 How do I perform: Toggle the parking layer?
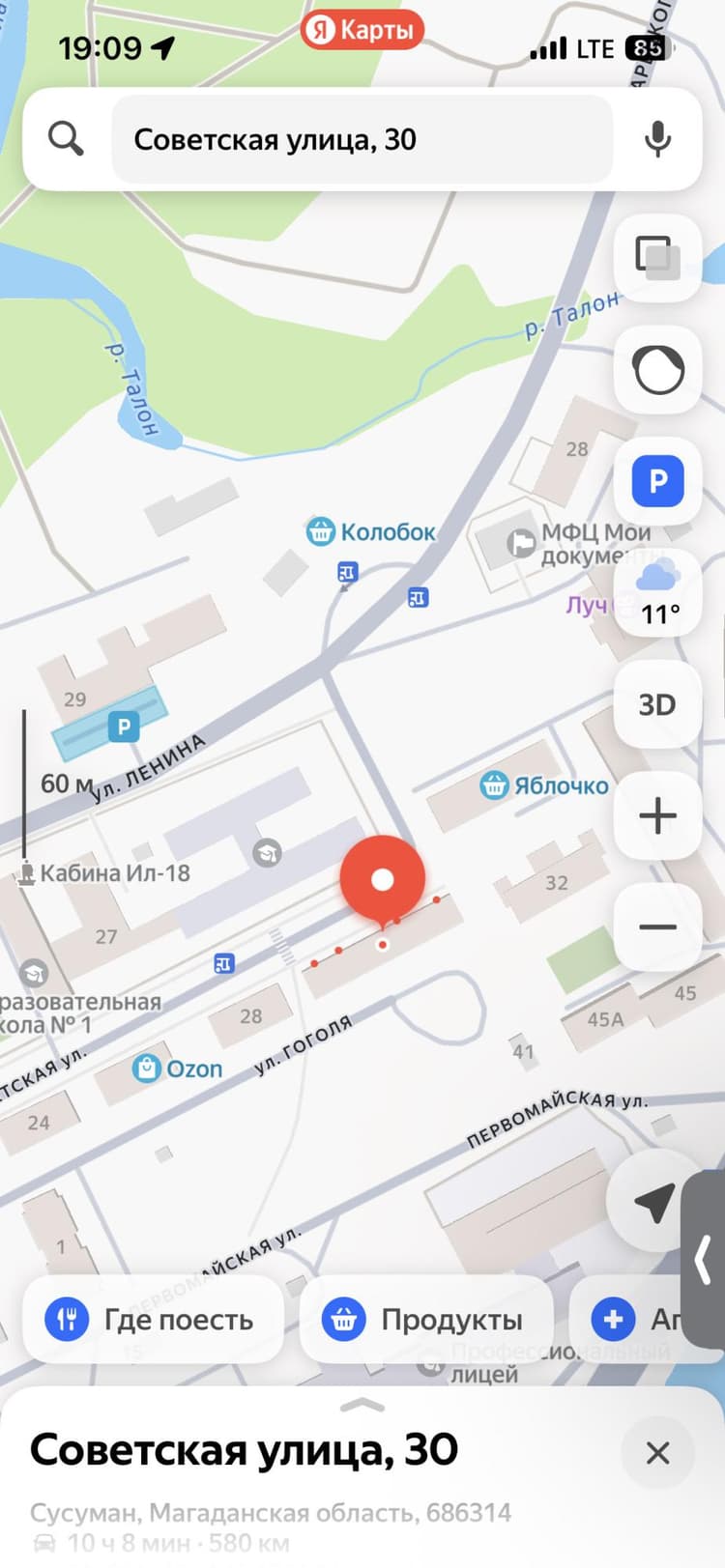[x=658, y=480]
